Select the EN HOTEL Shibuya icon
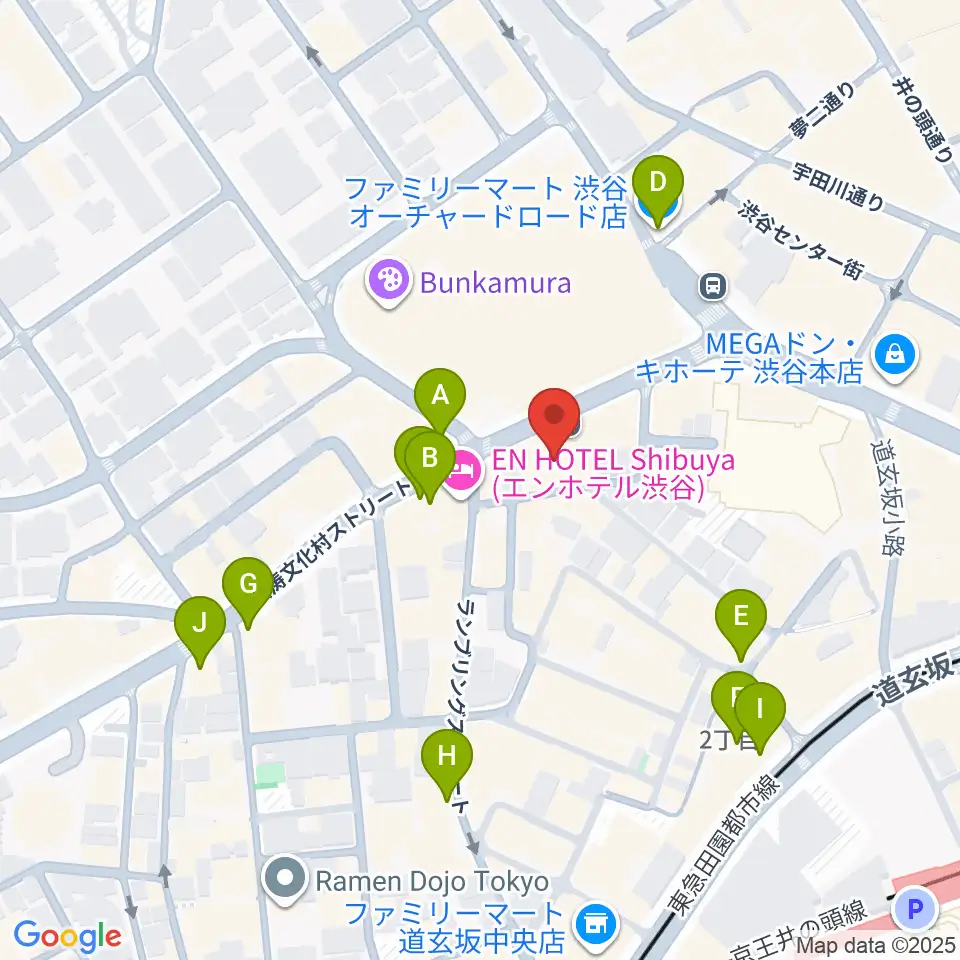Image resolution: width=960 pixels, height=960 pixels. coord(461,466)
